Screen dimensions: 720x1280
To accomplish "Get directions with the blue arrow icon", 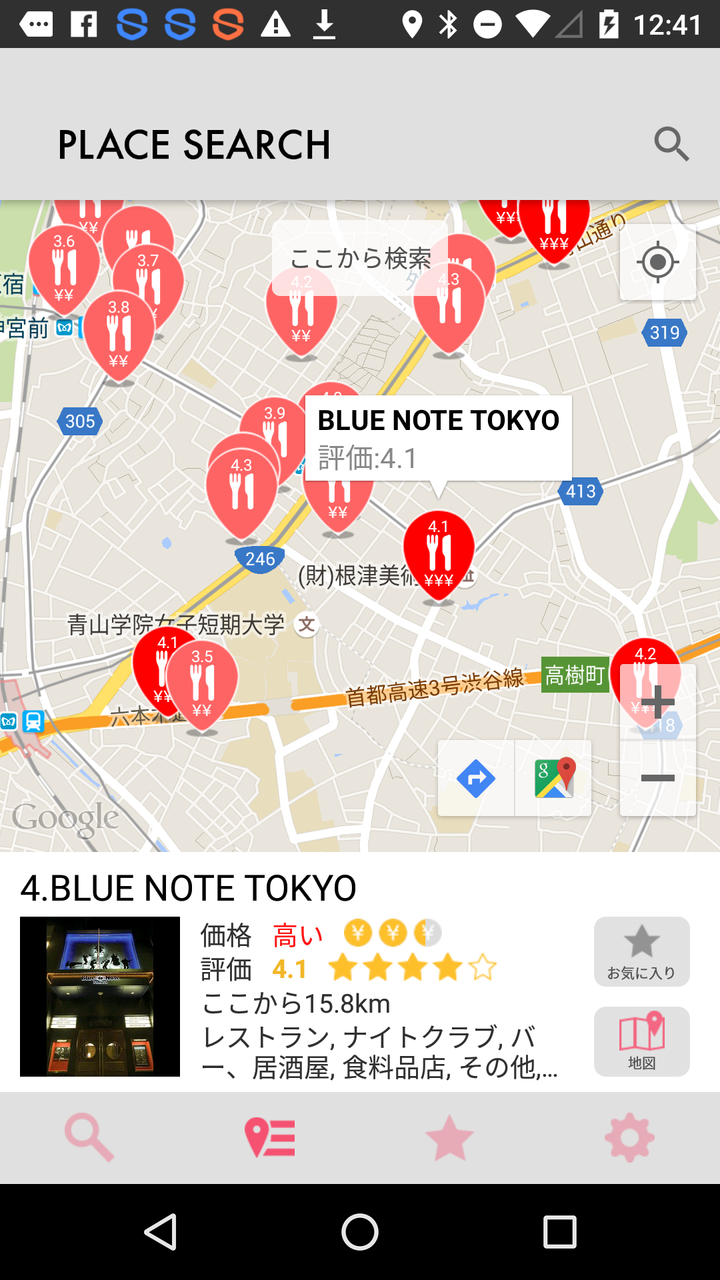I will [x=476, y=778].
